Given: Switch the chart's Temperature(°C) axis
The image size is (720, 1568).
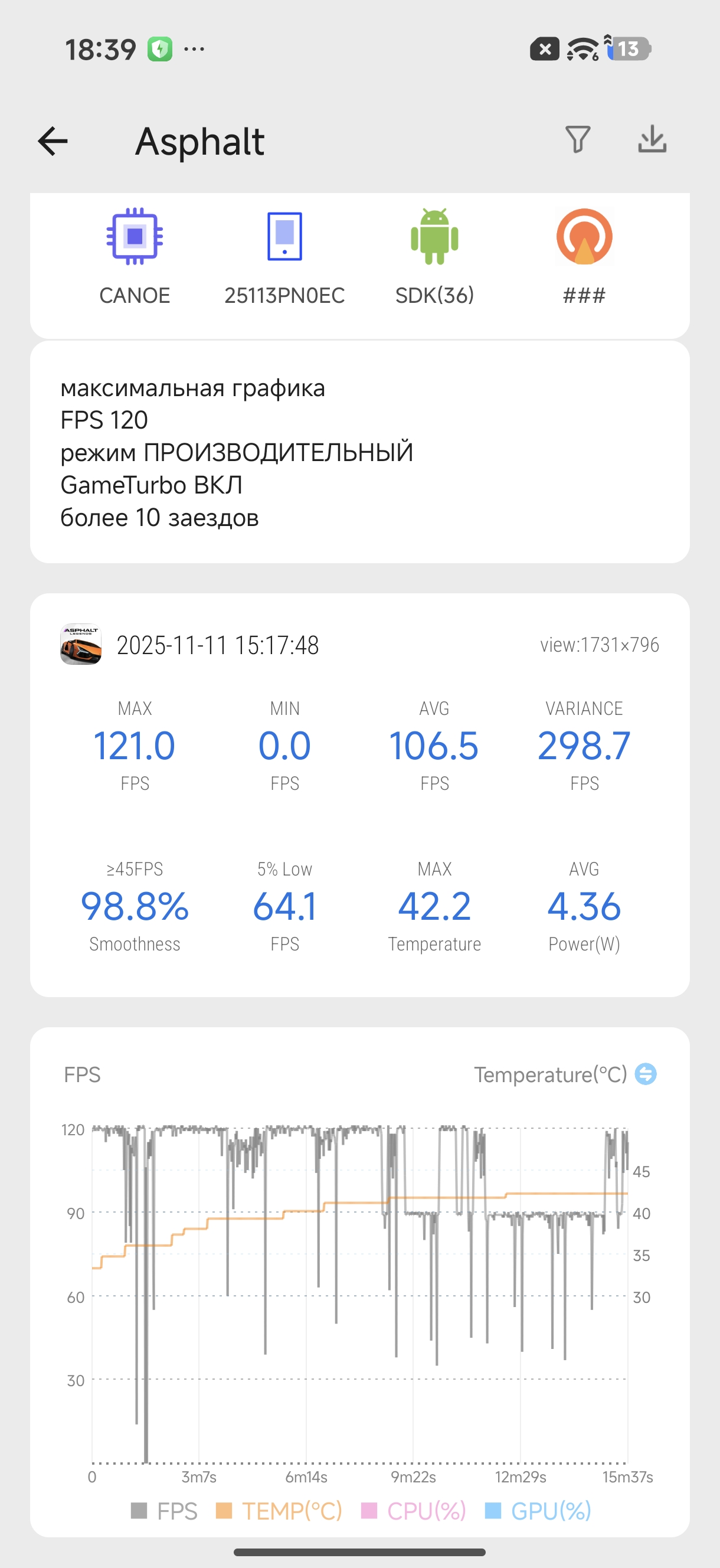Looking at the screenshot, I should pos(645,1074).
